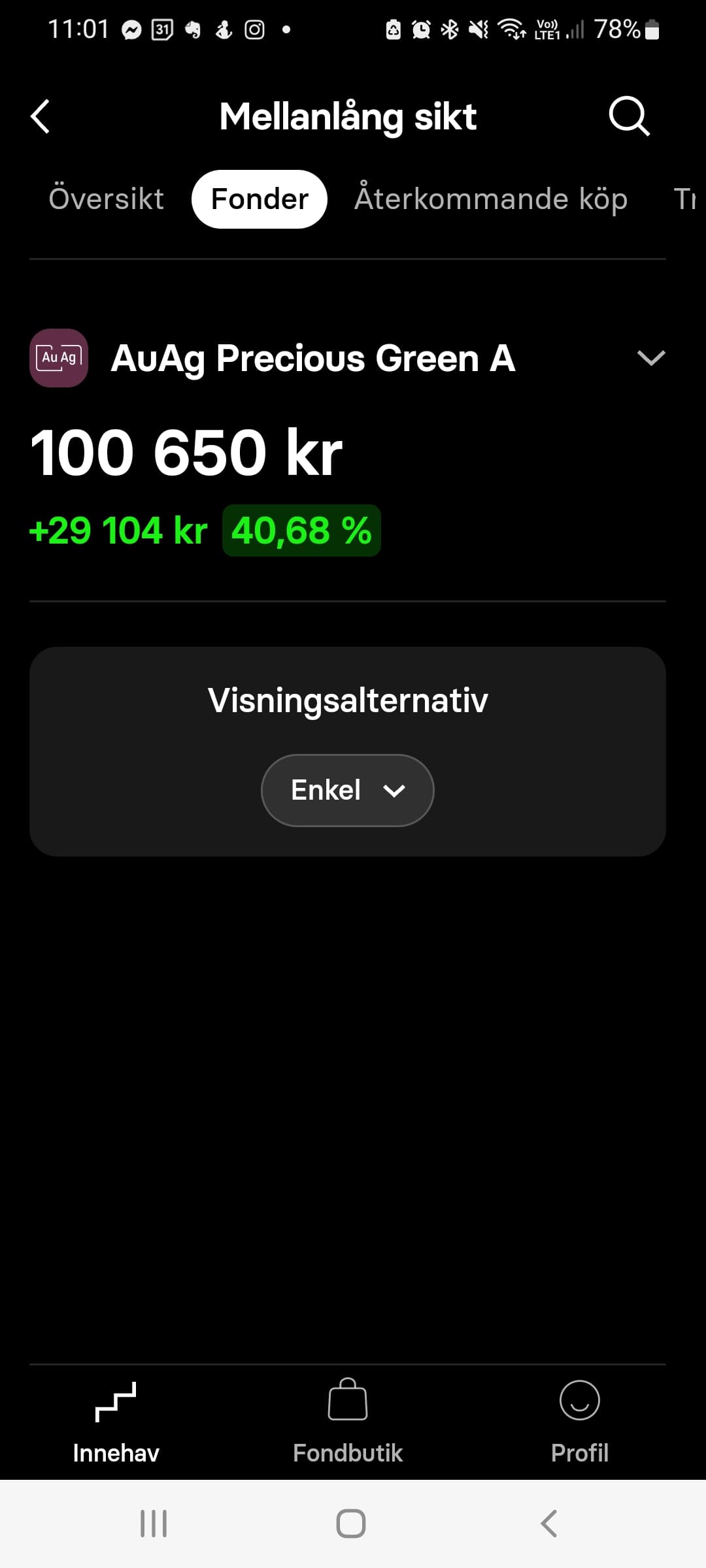This screenshot has width=706, height=1568.
Task: Open the Återkommande köp tab
Action: pyautogui.click(x=490, y=199)
